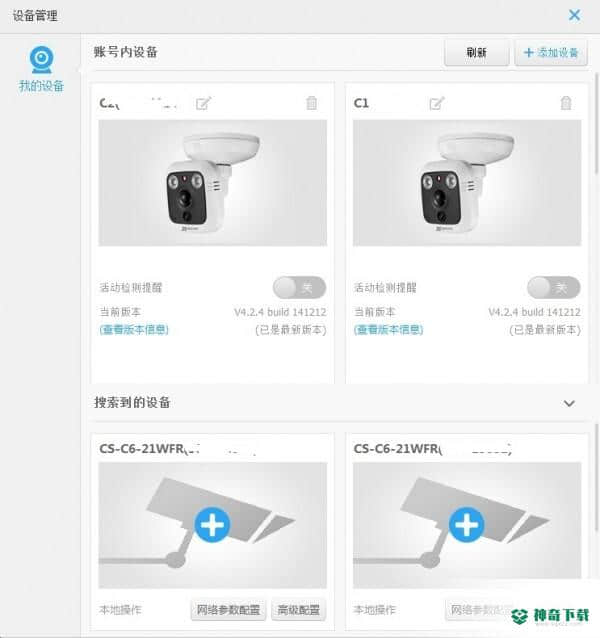Delete device C1 with the trash icon
Viewport: 600px width, 638px height.
tap(566, 103)
